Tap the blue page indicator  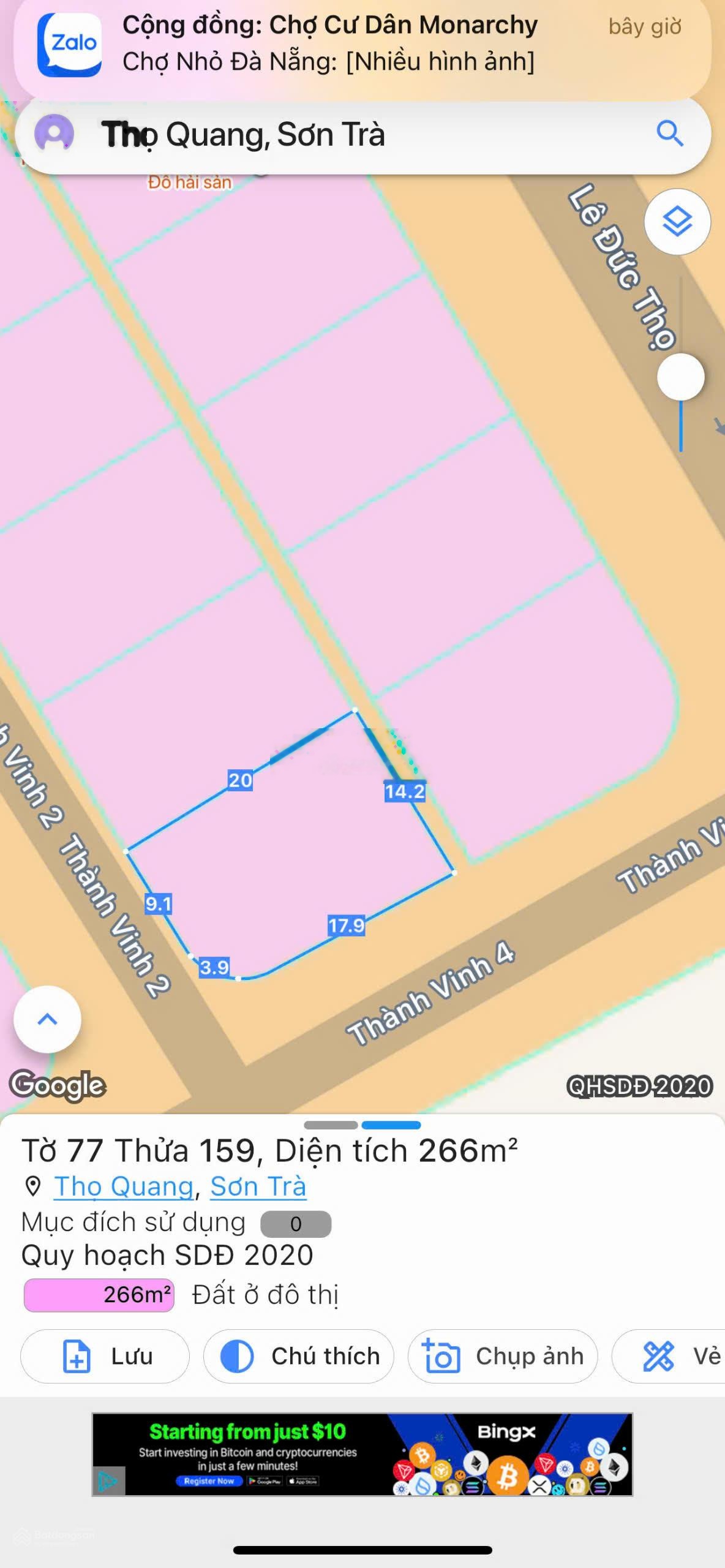tap(391, 1125)
